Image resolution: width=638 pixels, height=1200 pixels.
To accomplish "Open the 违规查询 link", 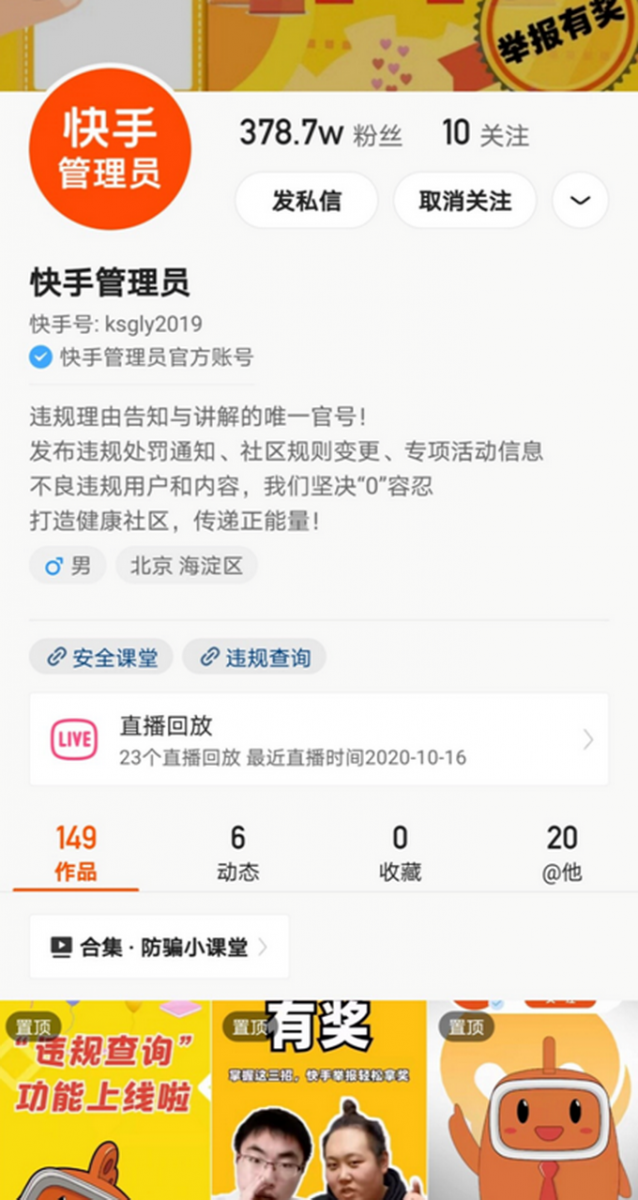I will coord(254,657).
